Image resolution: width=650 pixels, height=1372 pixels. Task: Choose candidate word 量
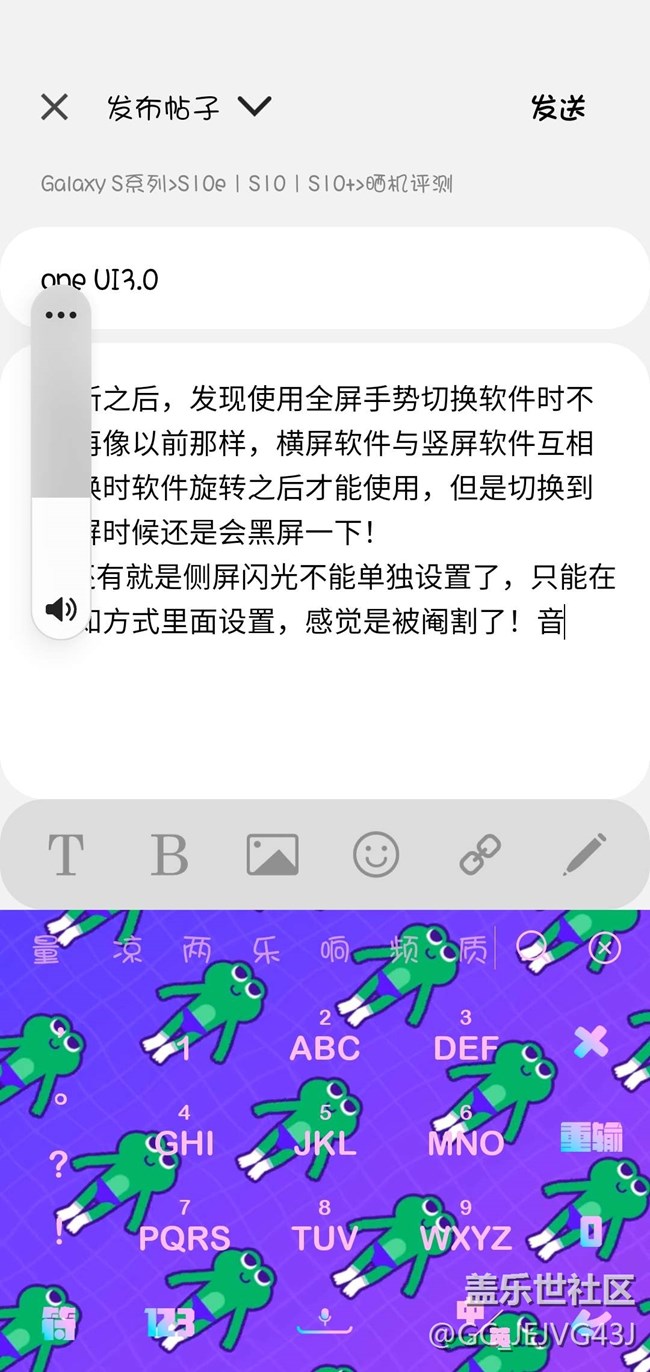tap(47, 948)
